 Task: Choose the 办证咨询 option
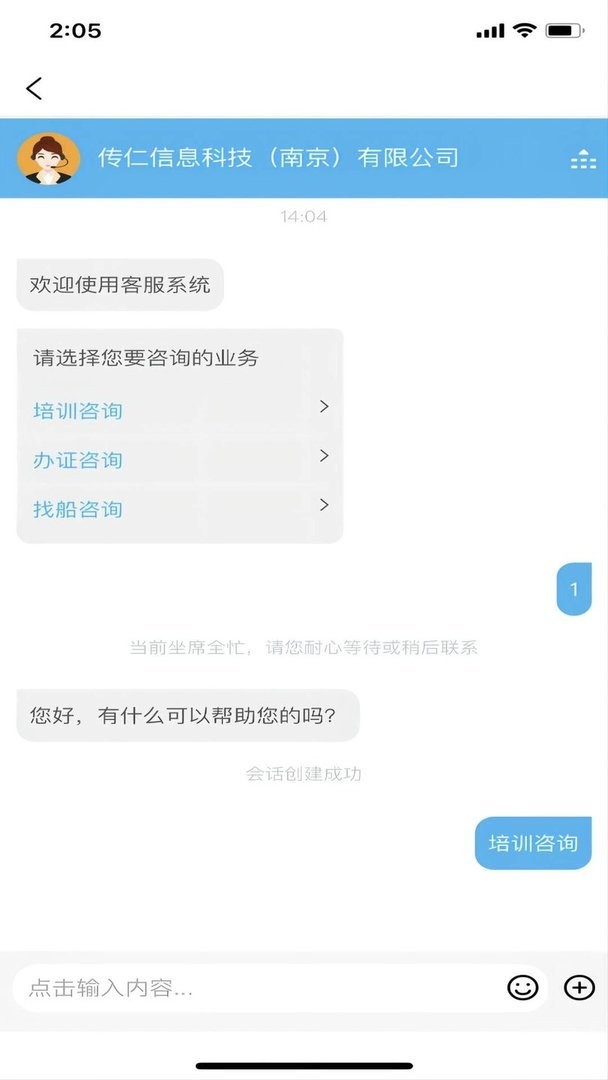pyautogui.click(x=180, y=459)
